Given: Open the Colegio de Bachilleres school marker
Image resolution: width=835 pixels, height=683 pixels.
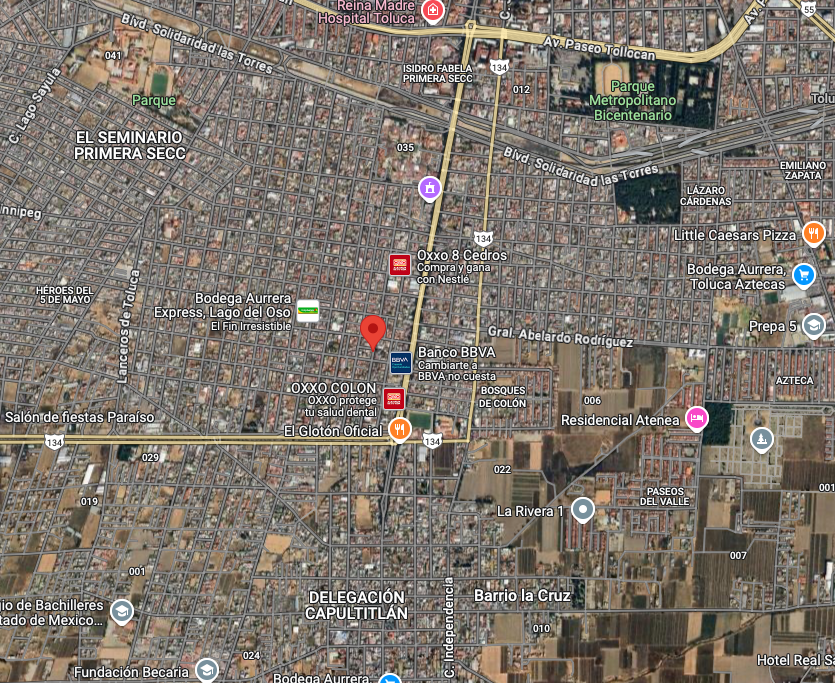Looking at the screenshot, I should tap(121, 611).
